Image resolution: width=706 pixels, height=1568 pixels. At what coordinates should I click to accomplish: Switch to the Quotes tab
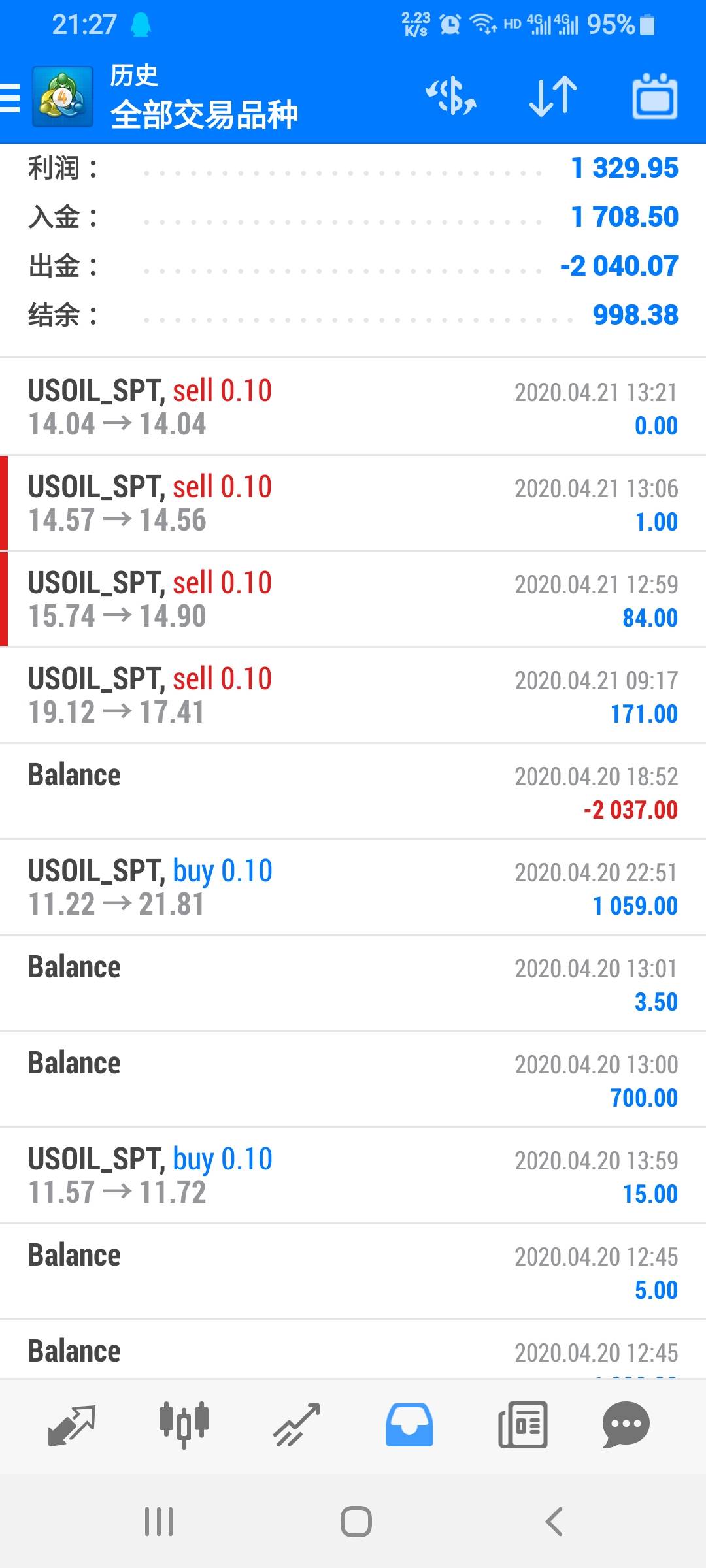click(72, 1425)
